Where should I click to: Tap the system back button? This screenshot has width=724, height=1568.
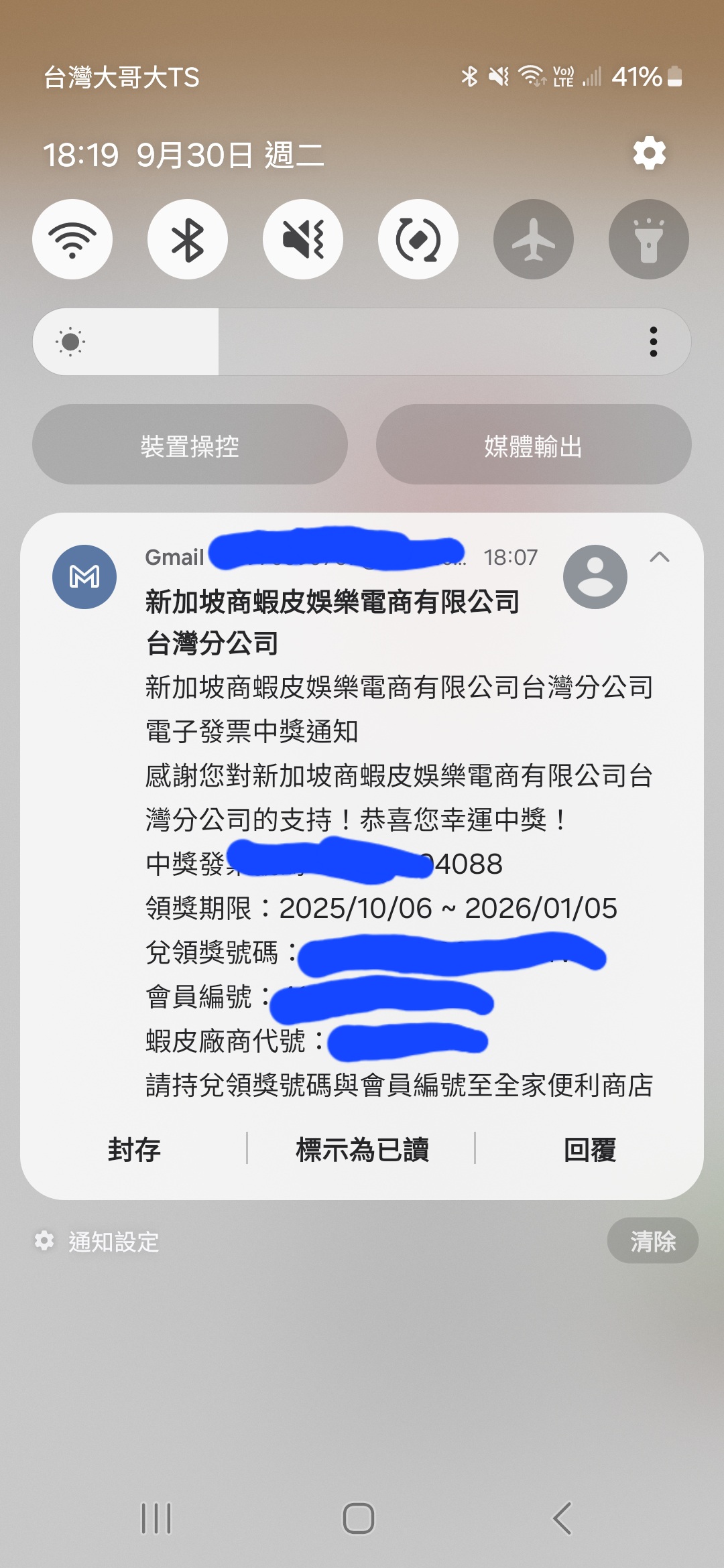pos(562,1518)
